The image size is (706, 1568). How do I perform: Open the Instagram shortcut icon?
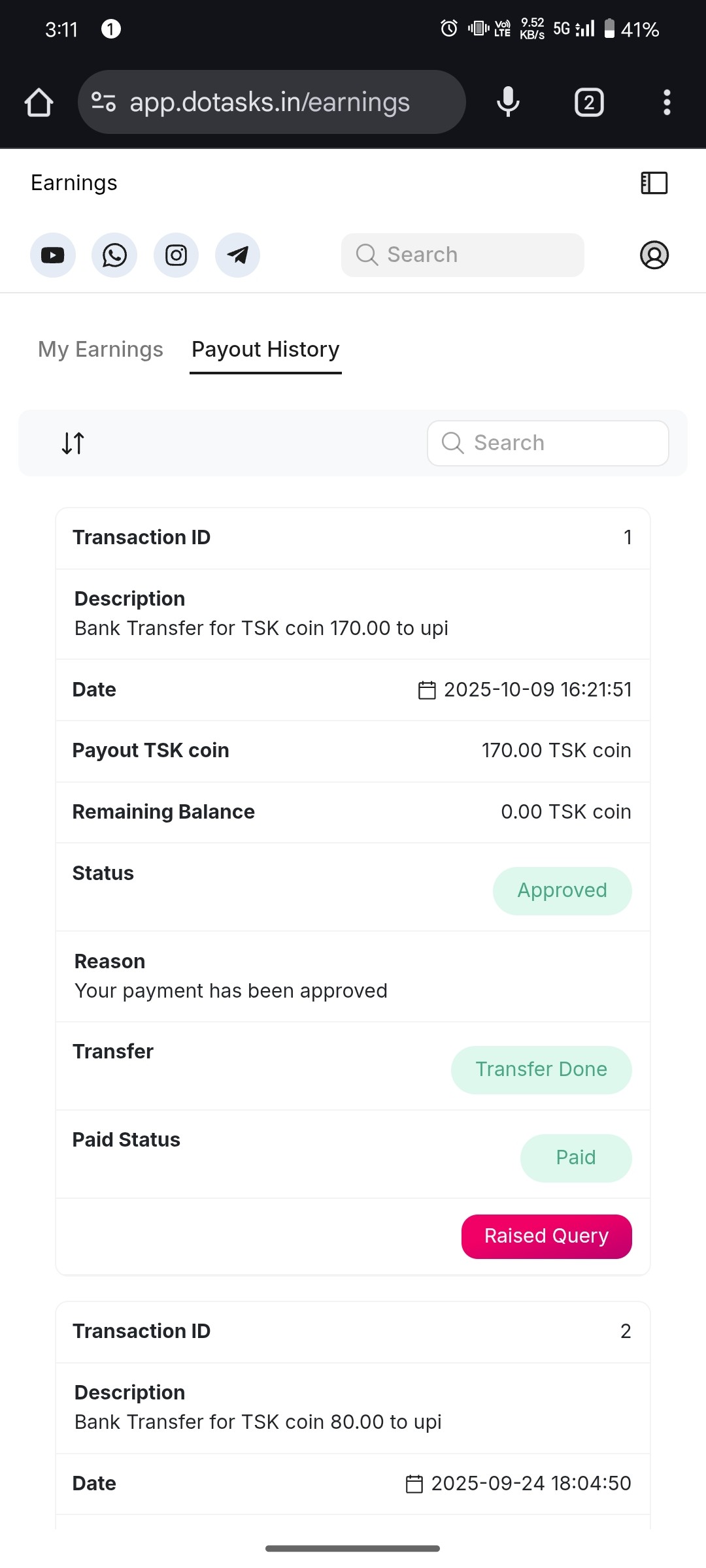pos(176,255)
